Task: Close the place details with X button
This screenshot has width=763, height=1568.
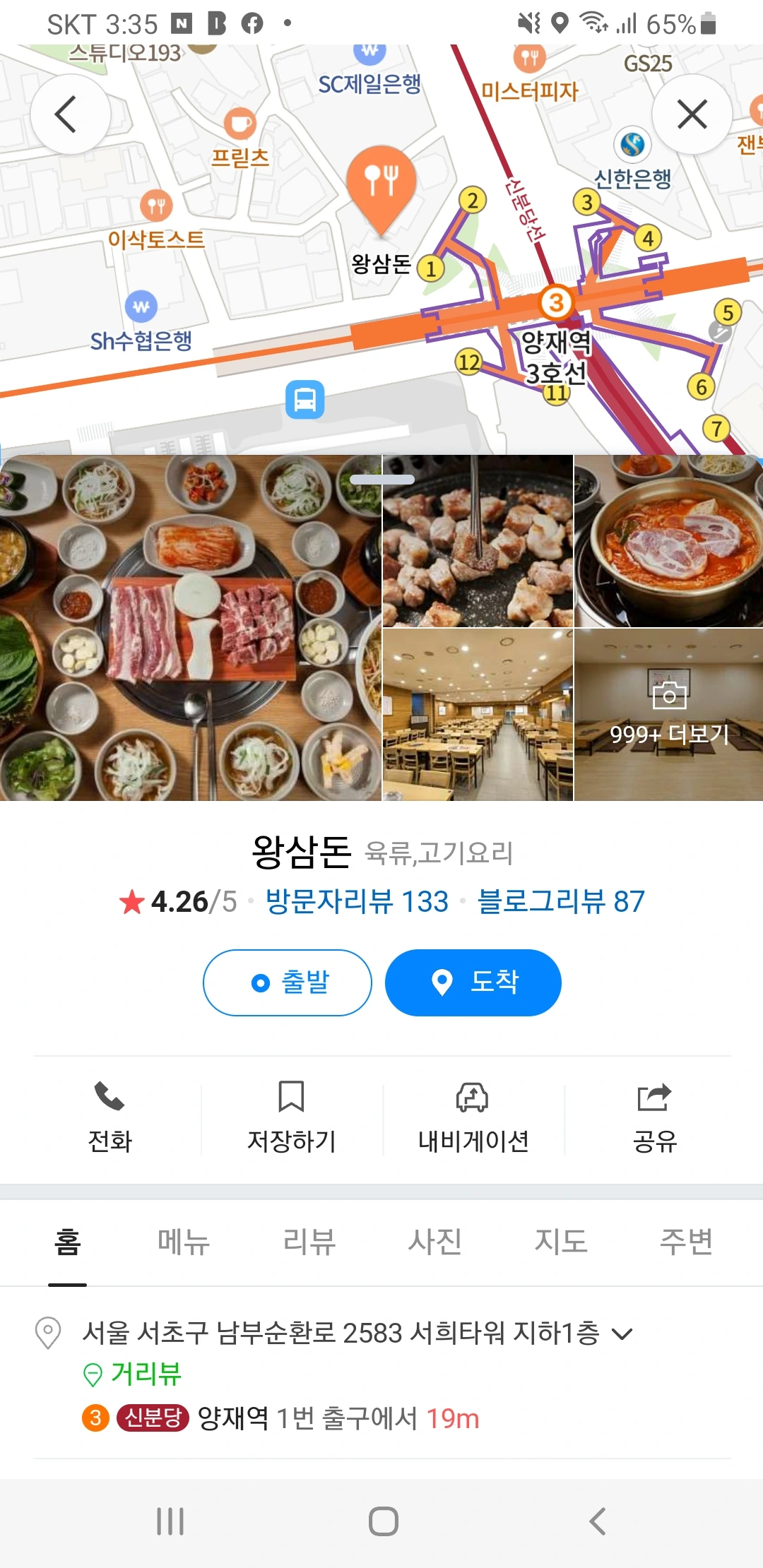Action: tap(692, 114)
